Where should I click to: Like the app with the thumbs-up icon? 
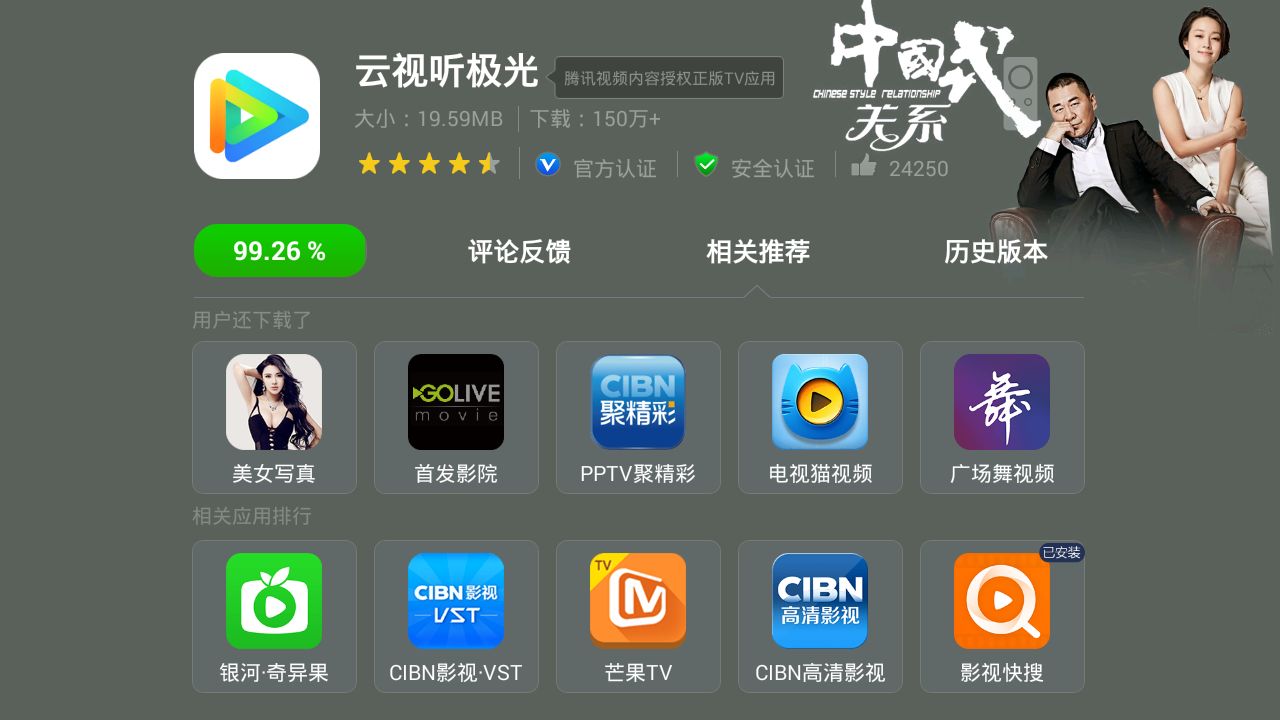pos(863,166)
